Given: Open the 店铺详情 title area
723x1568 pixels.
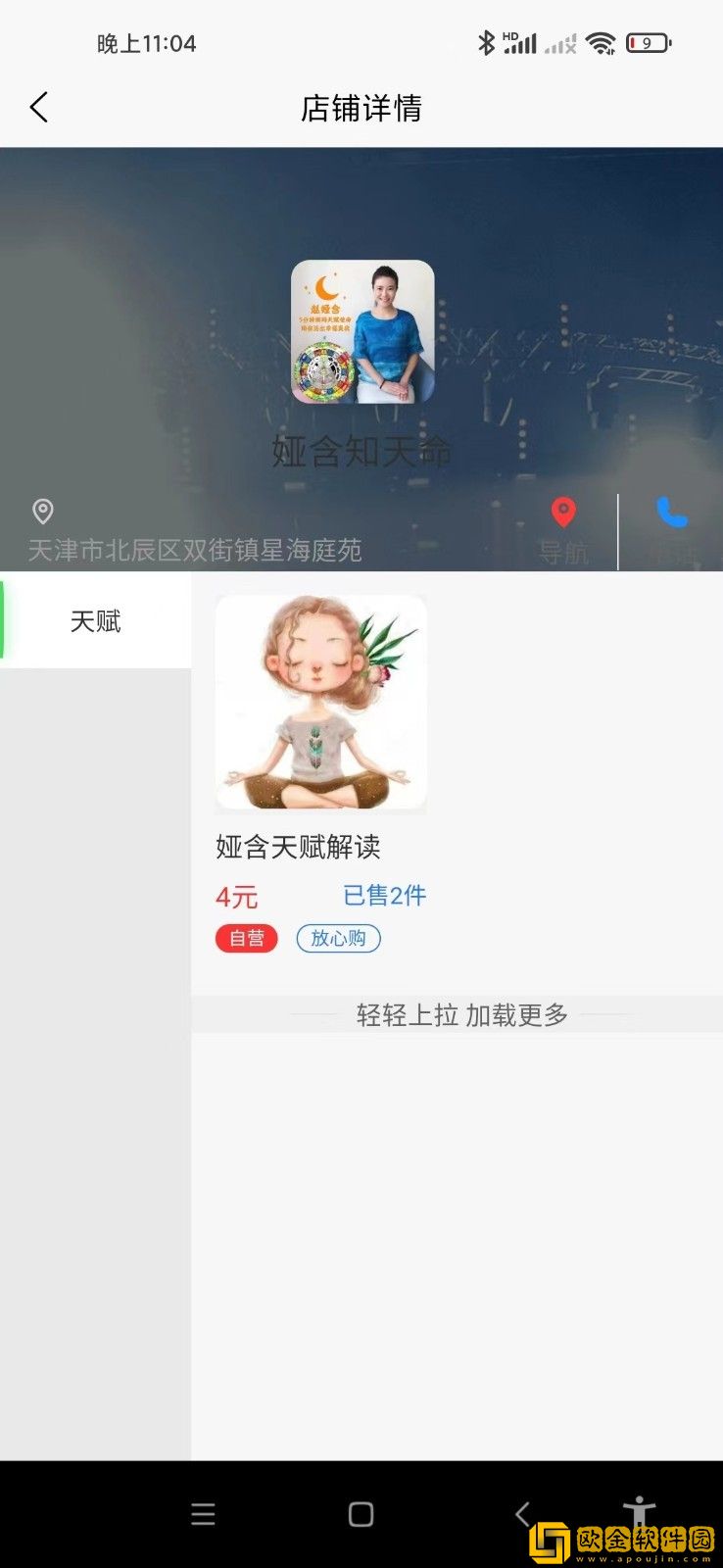Looking at the screenshot, I should (361, 108).
